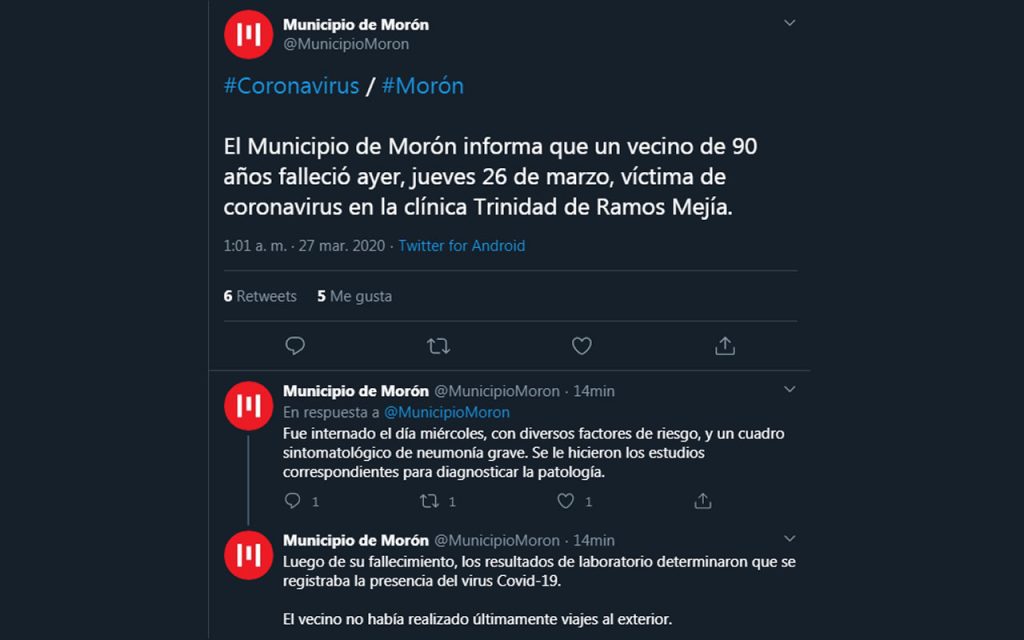Retweet the 'Fue internado el día miércoles' reply
The height and width of the screenshot is (640, 1024).
click(430, 501)
